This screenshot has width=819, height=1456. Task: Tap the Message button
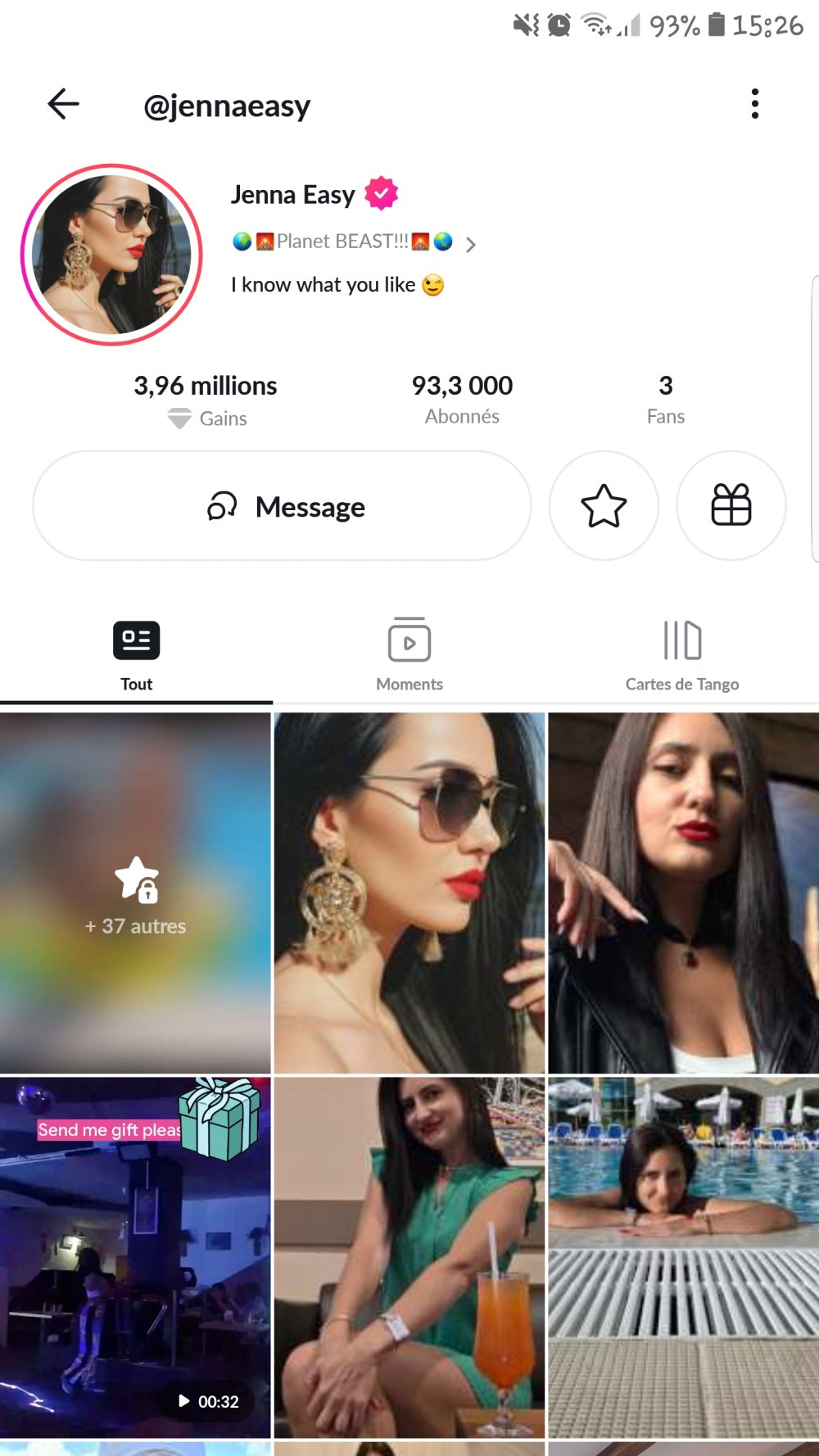282,506
